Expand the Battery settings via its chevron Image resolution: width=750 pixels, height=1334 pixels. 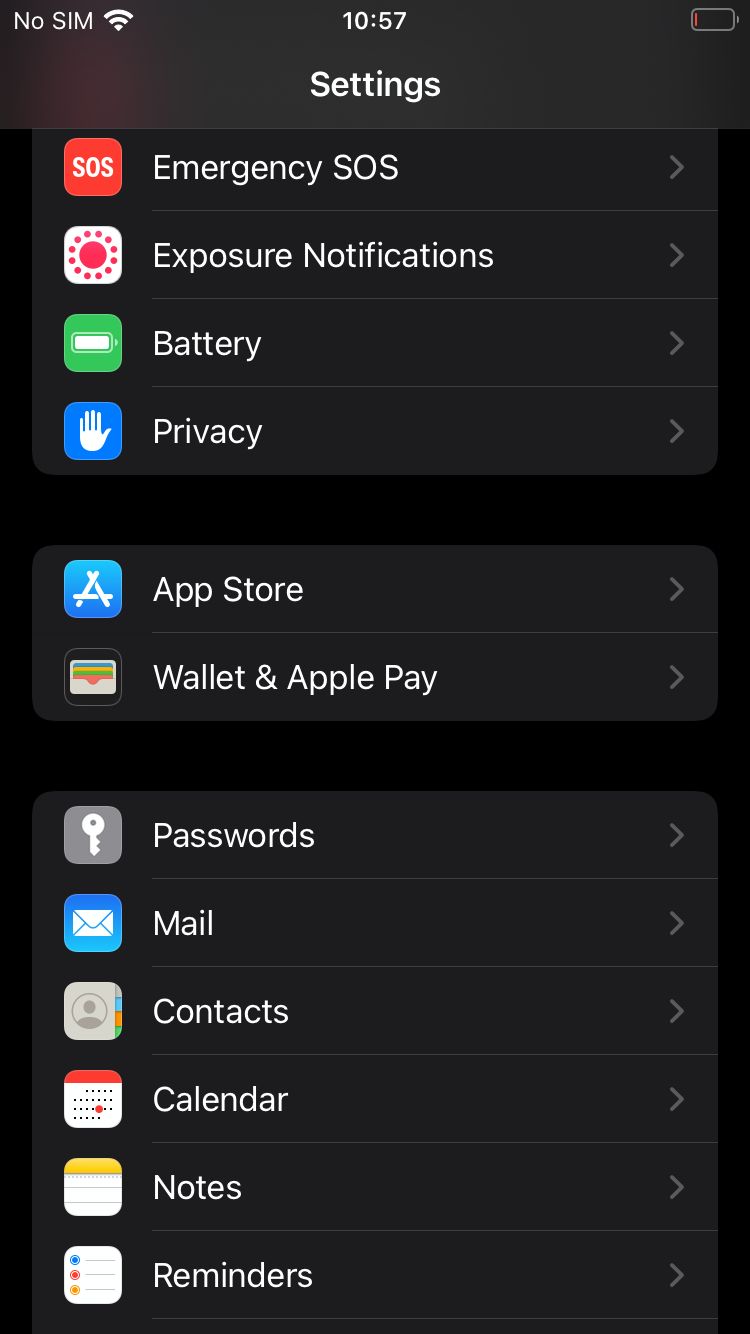[x=677, y=343]
